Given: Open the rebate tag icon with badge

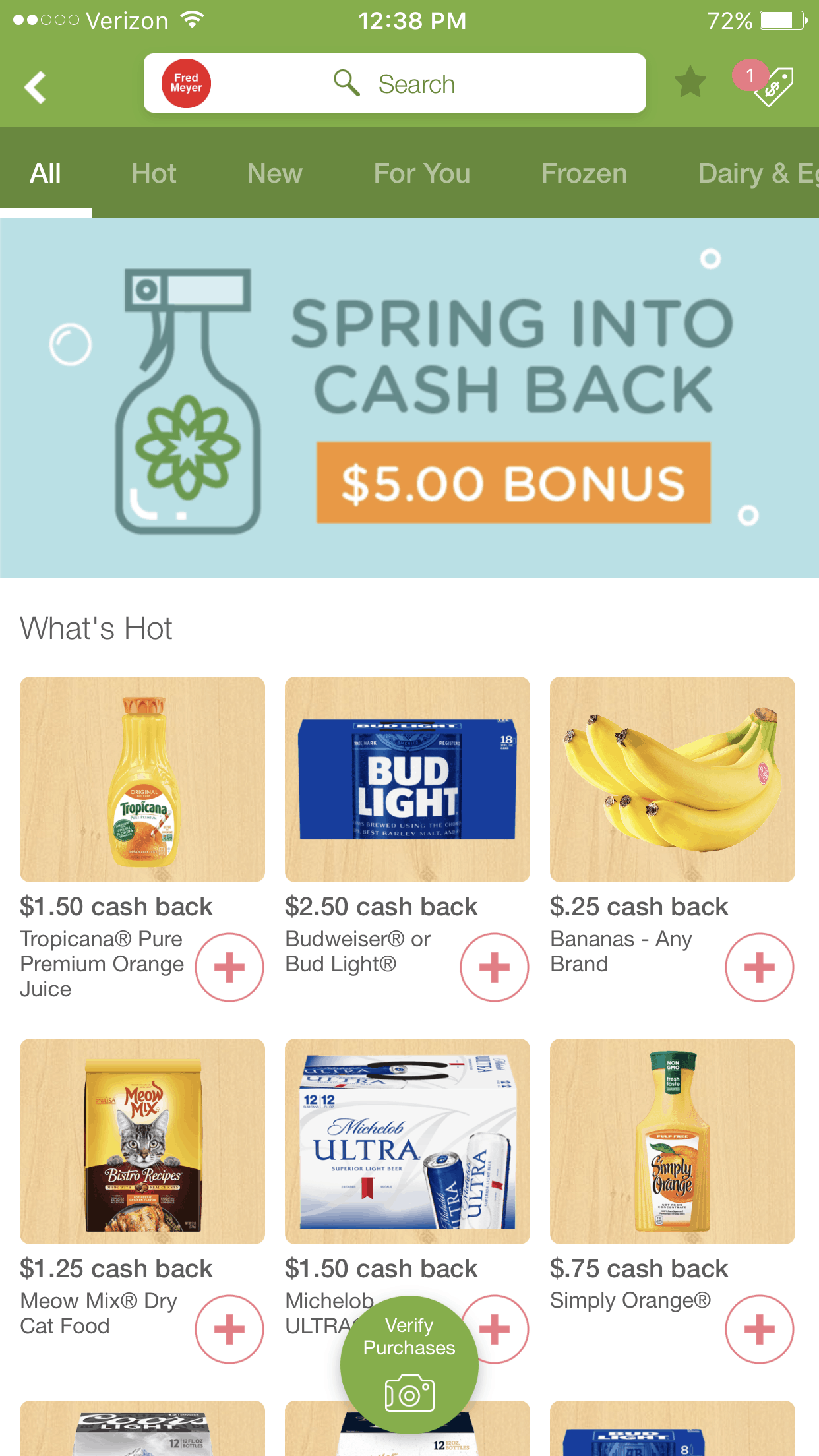Looking at the screenshot, I should [x=767, y=83].
